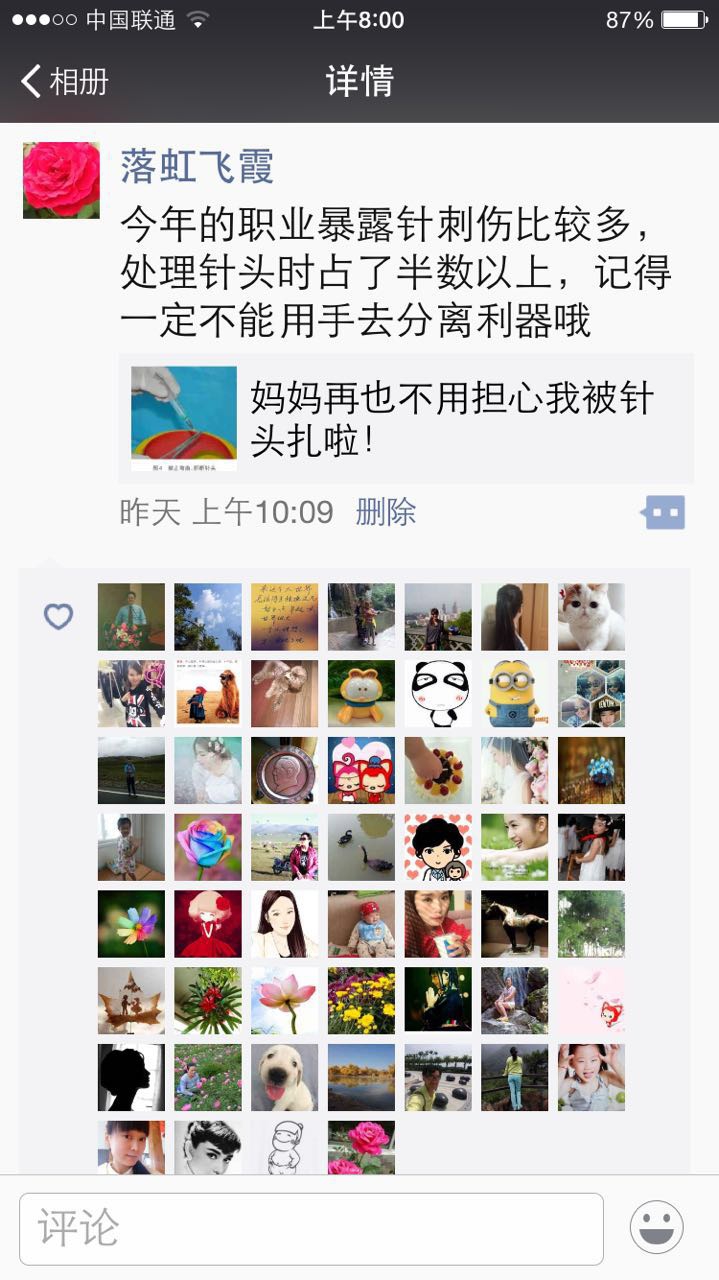Open the yellow flowers avatar profile

click(361, 1000)
